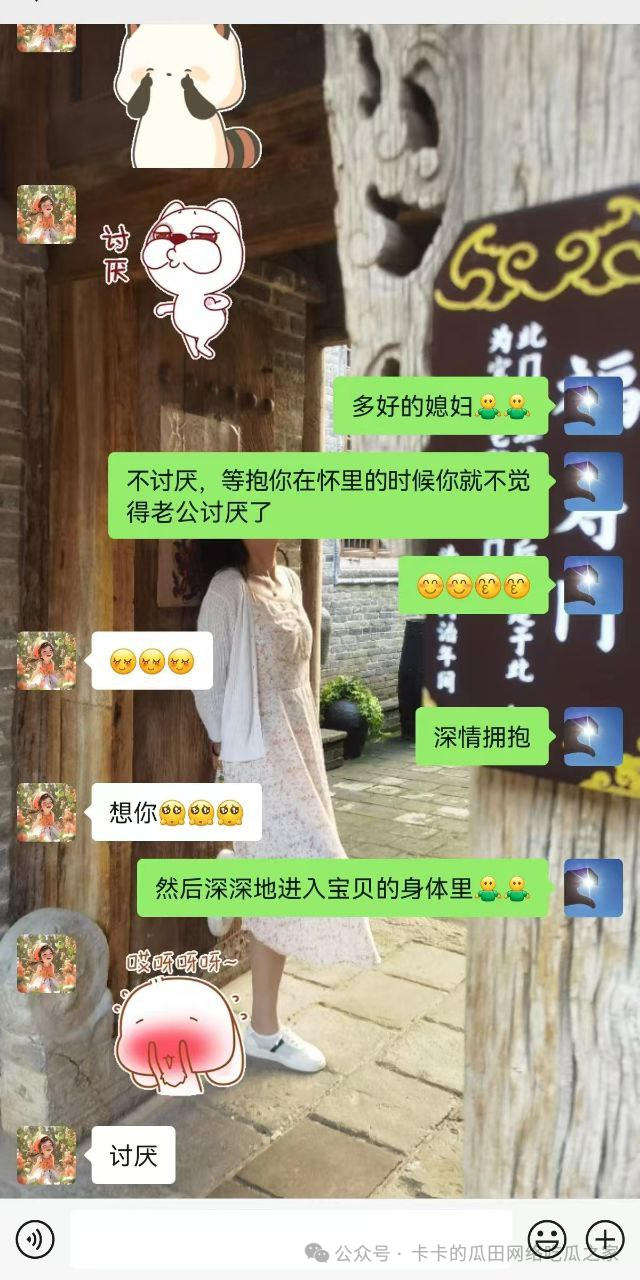
Task: Switch to voice message input
Action: (x=35, y=1240)
